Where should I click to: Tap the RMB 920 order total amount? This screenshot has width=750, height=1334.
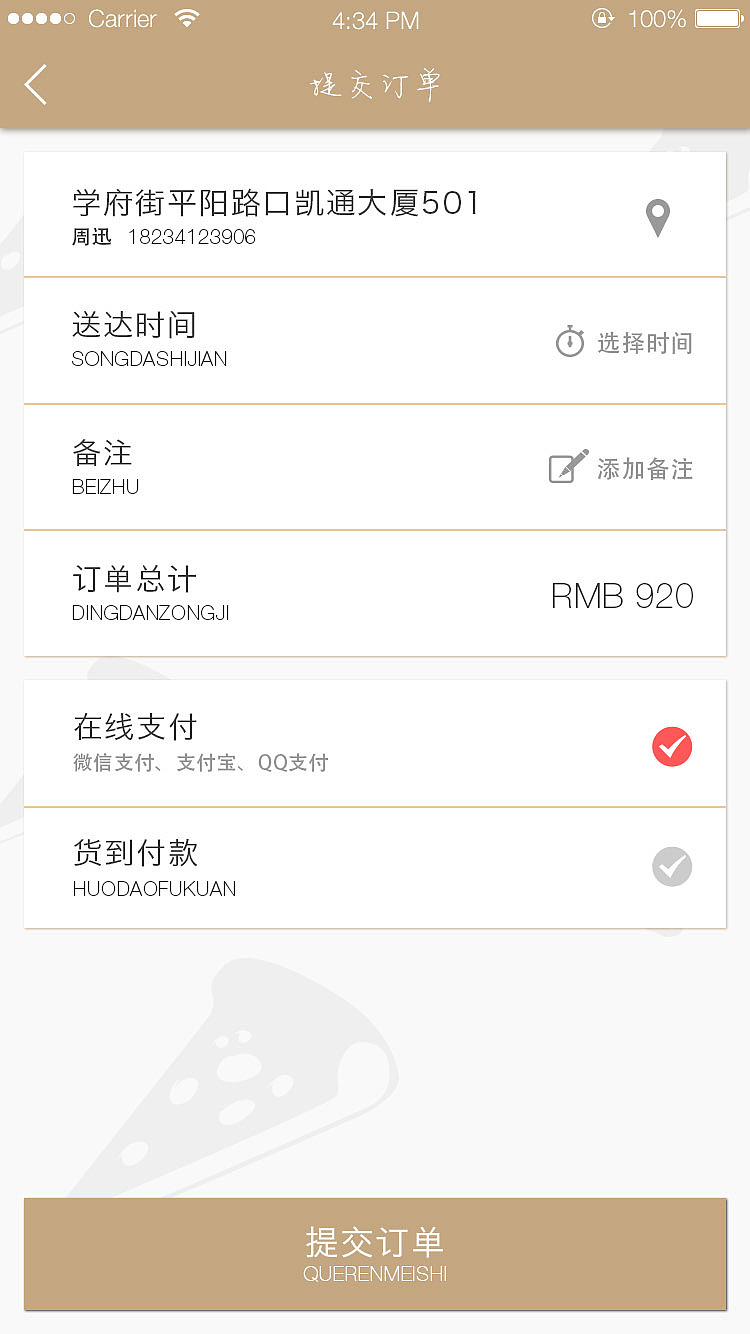click(x=621, y=595)
